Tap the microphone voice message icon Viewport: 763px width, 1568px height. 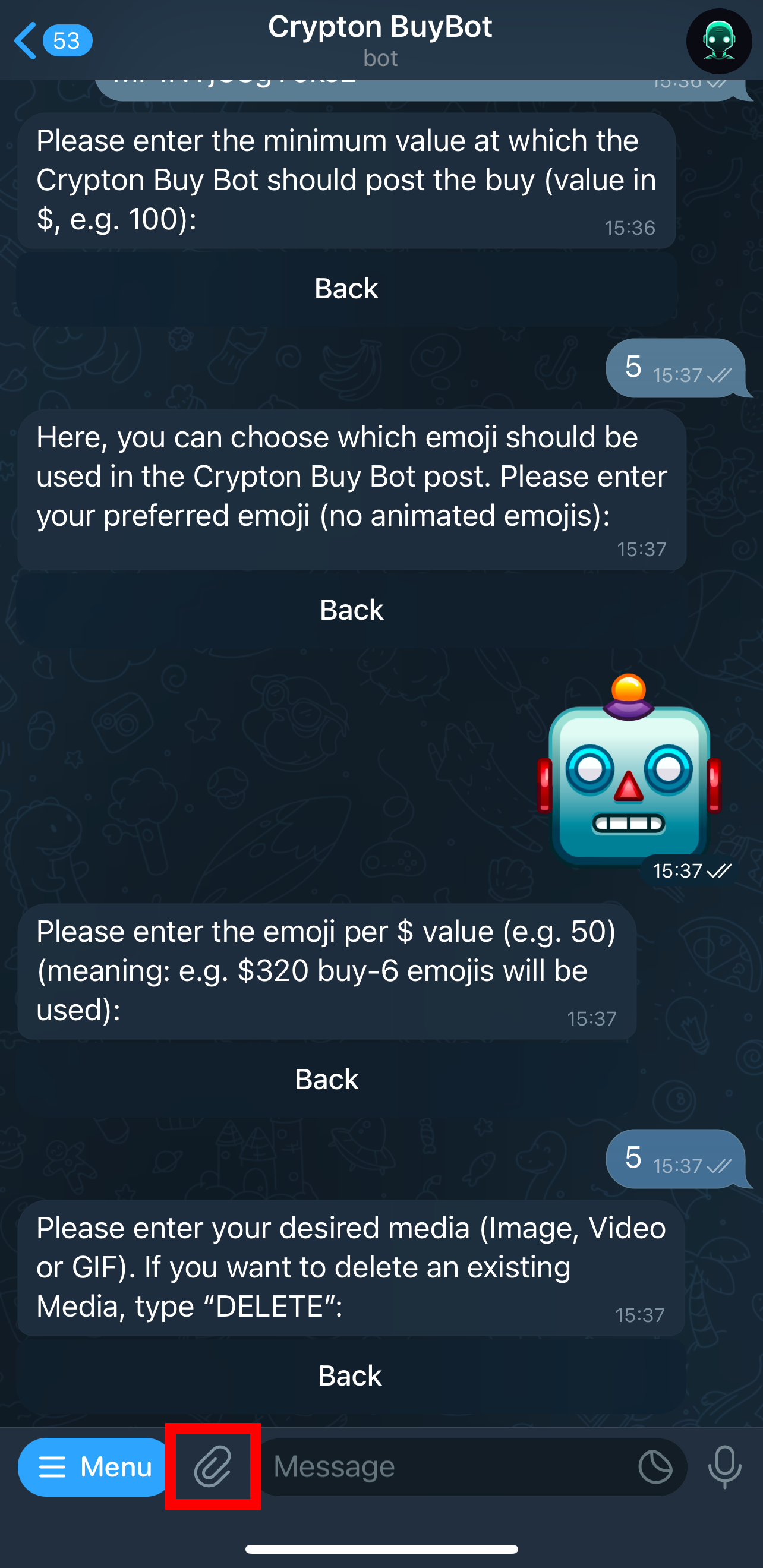point(724,1467)
